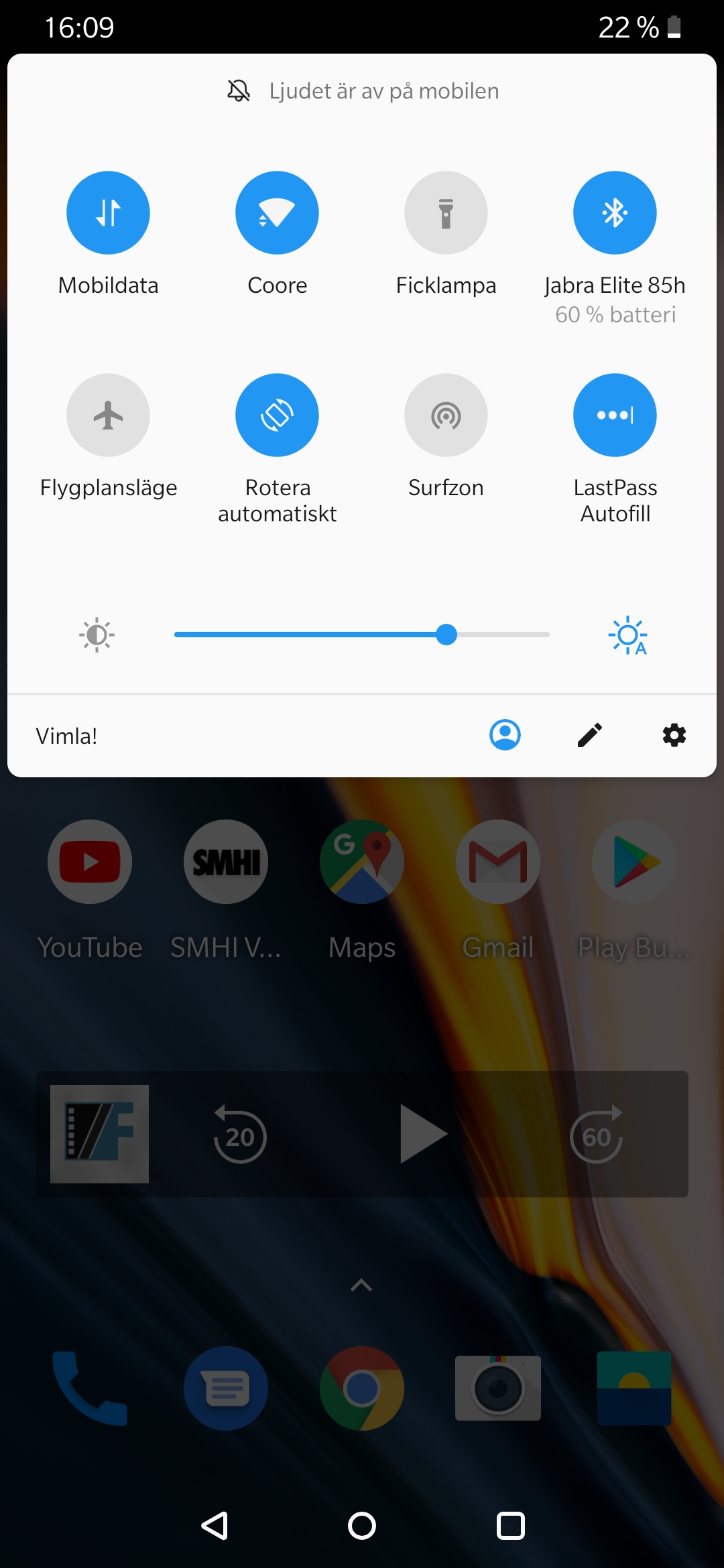Tap the LastPass Autofill tile
This screenshot has height=1568, width=724.
615,415
